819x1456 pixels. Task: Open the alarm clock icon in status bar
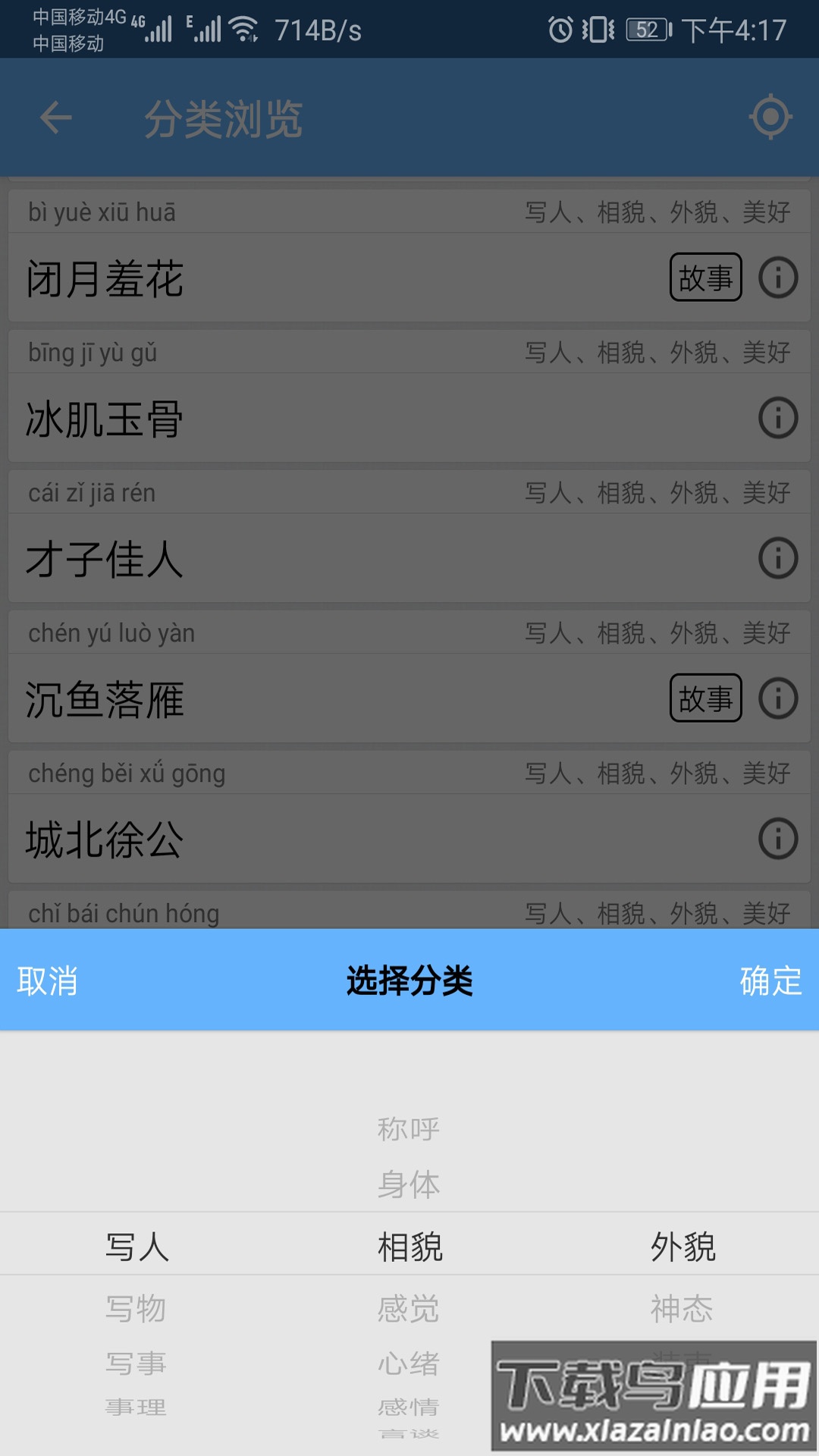coord(560,27)
